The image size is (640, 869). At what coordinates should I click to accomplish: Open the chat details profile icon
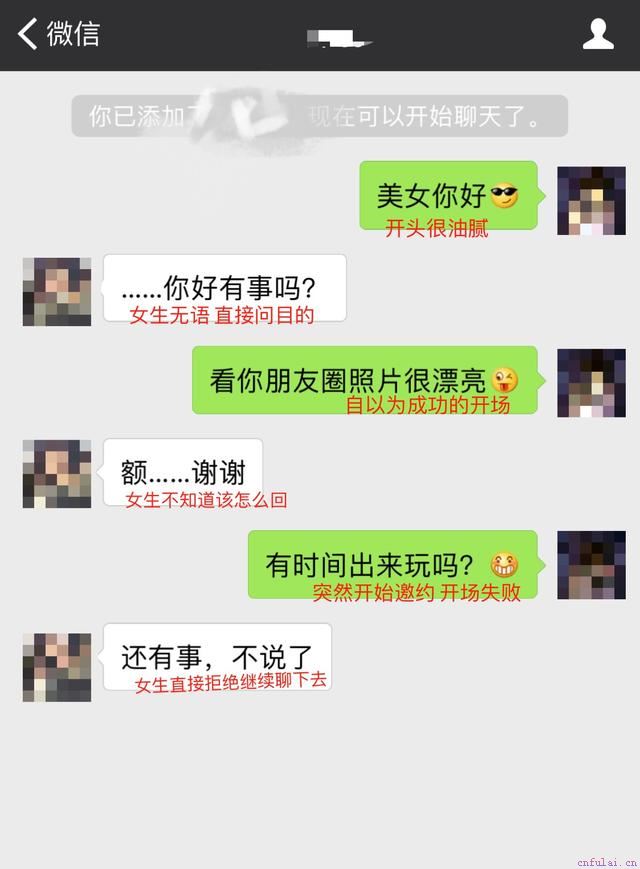click(598, 34)
